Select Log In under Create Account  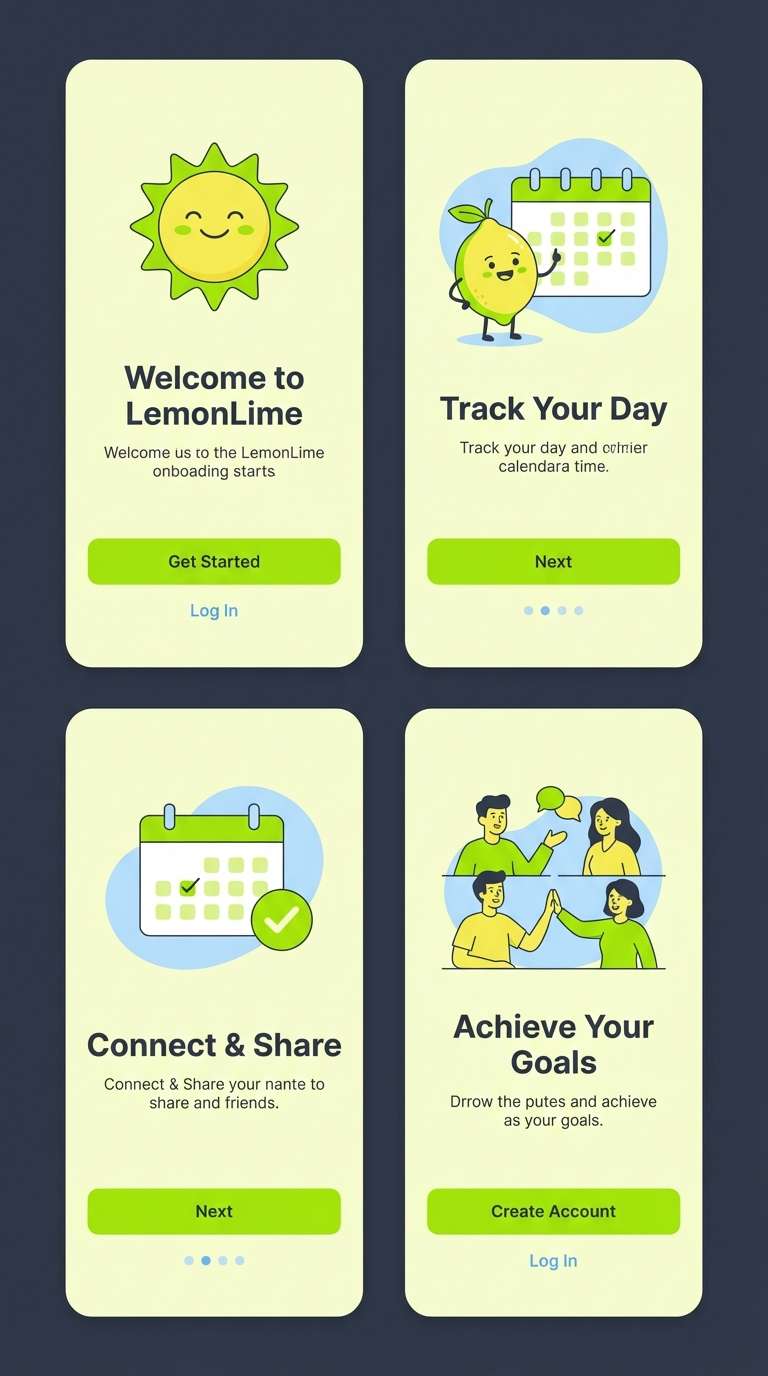coord(553,1261)
